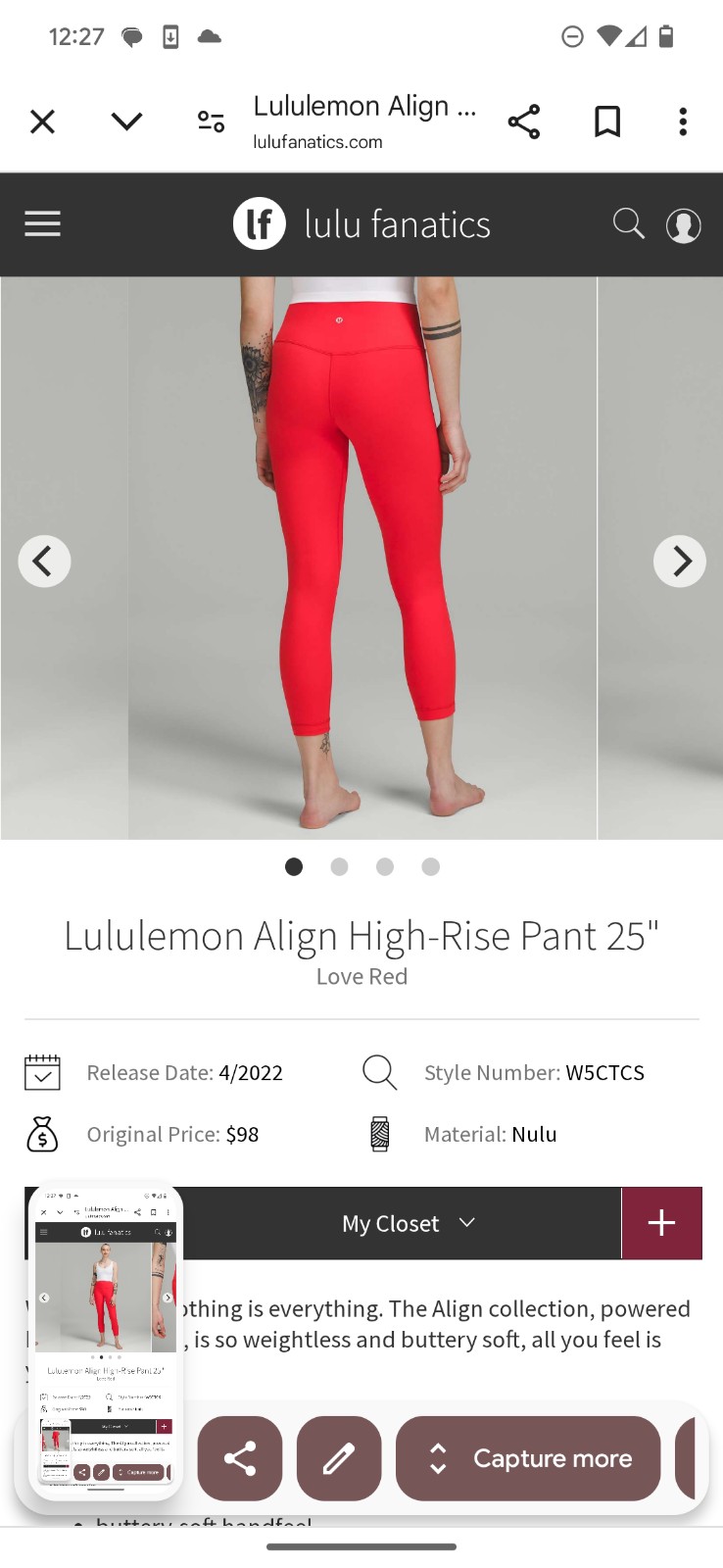Image resolution: width=723 pixels, height=1568 pixels.
Task: Search the lulu fanatics site
Action: click(629, 224)
